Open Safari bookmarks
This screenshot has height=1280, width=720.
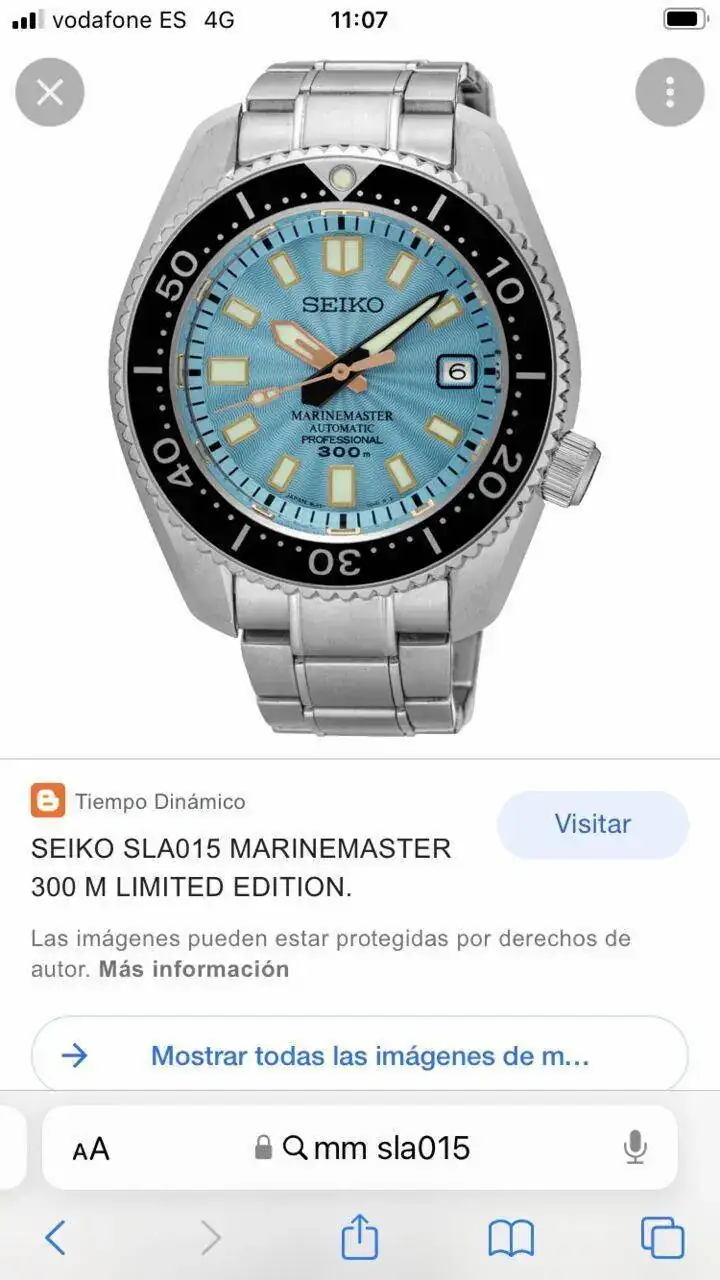pos(511,1238)
